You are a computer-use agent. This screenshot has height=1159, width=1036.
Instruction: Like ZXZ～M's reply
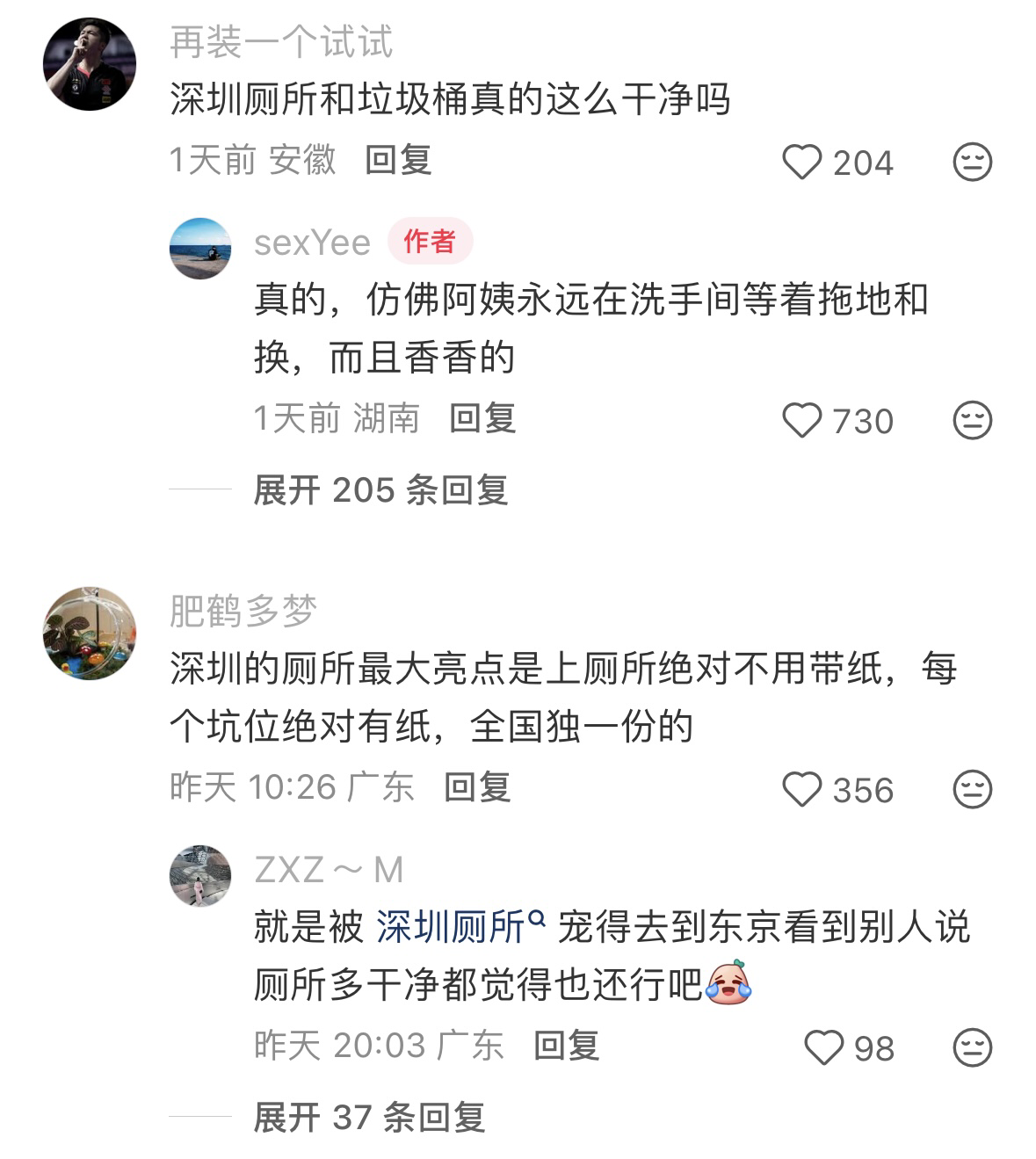point(823,1047)
